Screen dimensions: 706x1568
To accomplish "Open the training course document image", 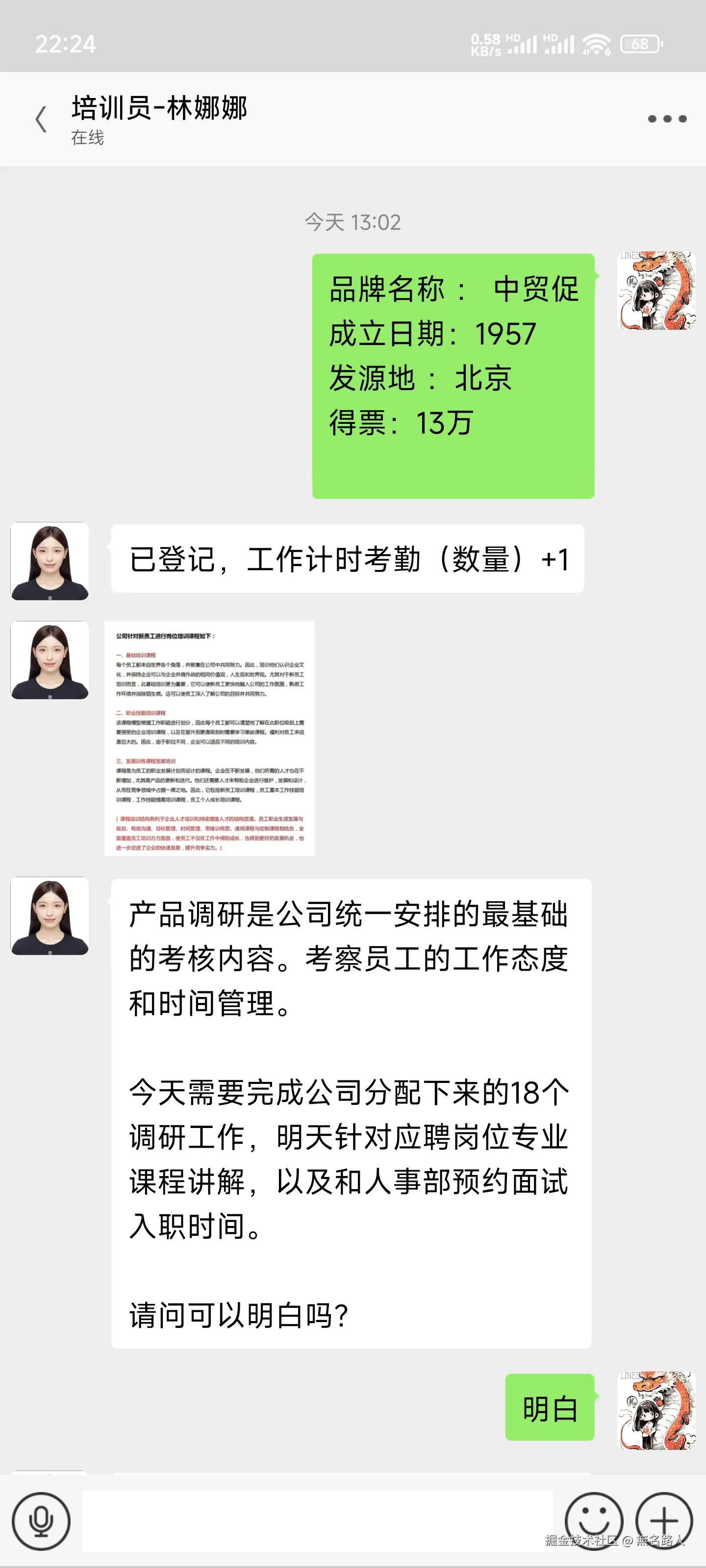I will tap(209, 738).
